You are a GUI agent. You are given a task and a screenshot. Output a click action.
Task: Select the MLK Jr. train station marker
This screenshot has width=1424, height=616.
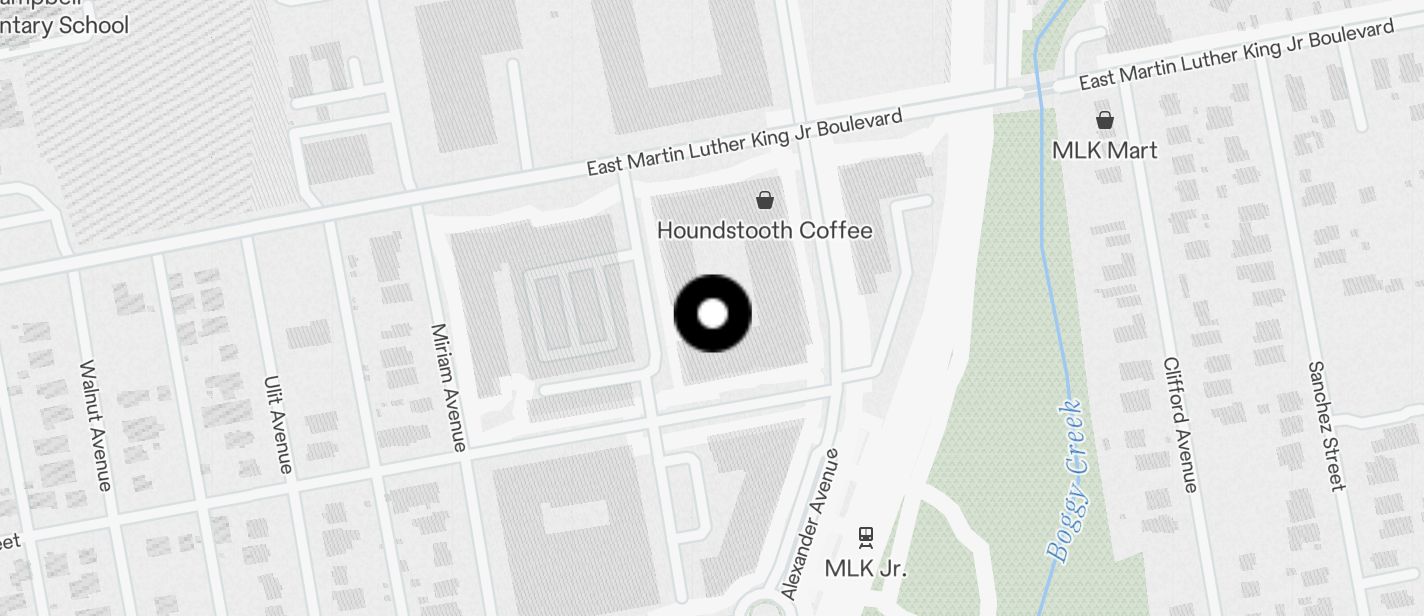[866, 537]
